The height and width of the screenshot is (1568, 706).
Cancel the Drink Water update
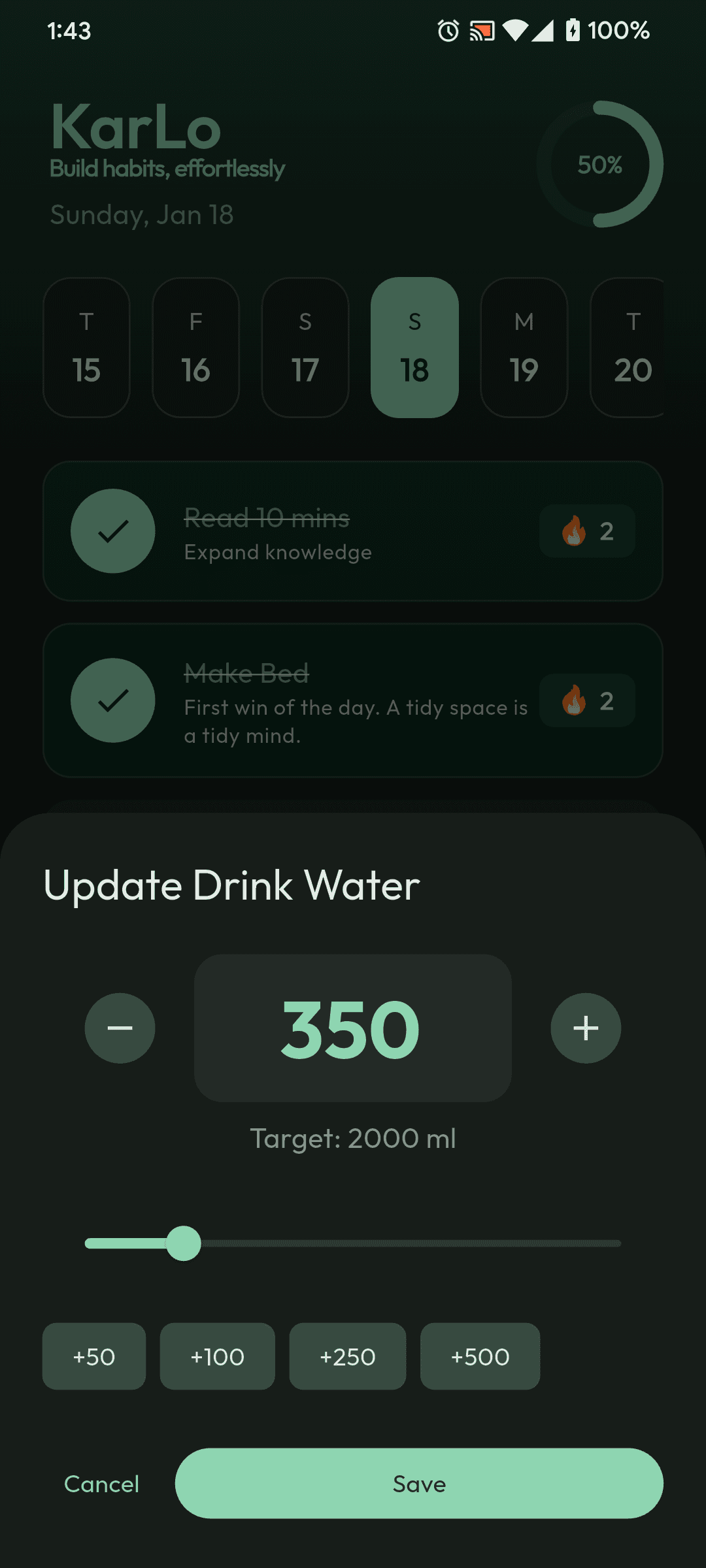[101, 1484]
